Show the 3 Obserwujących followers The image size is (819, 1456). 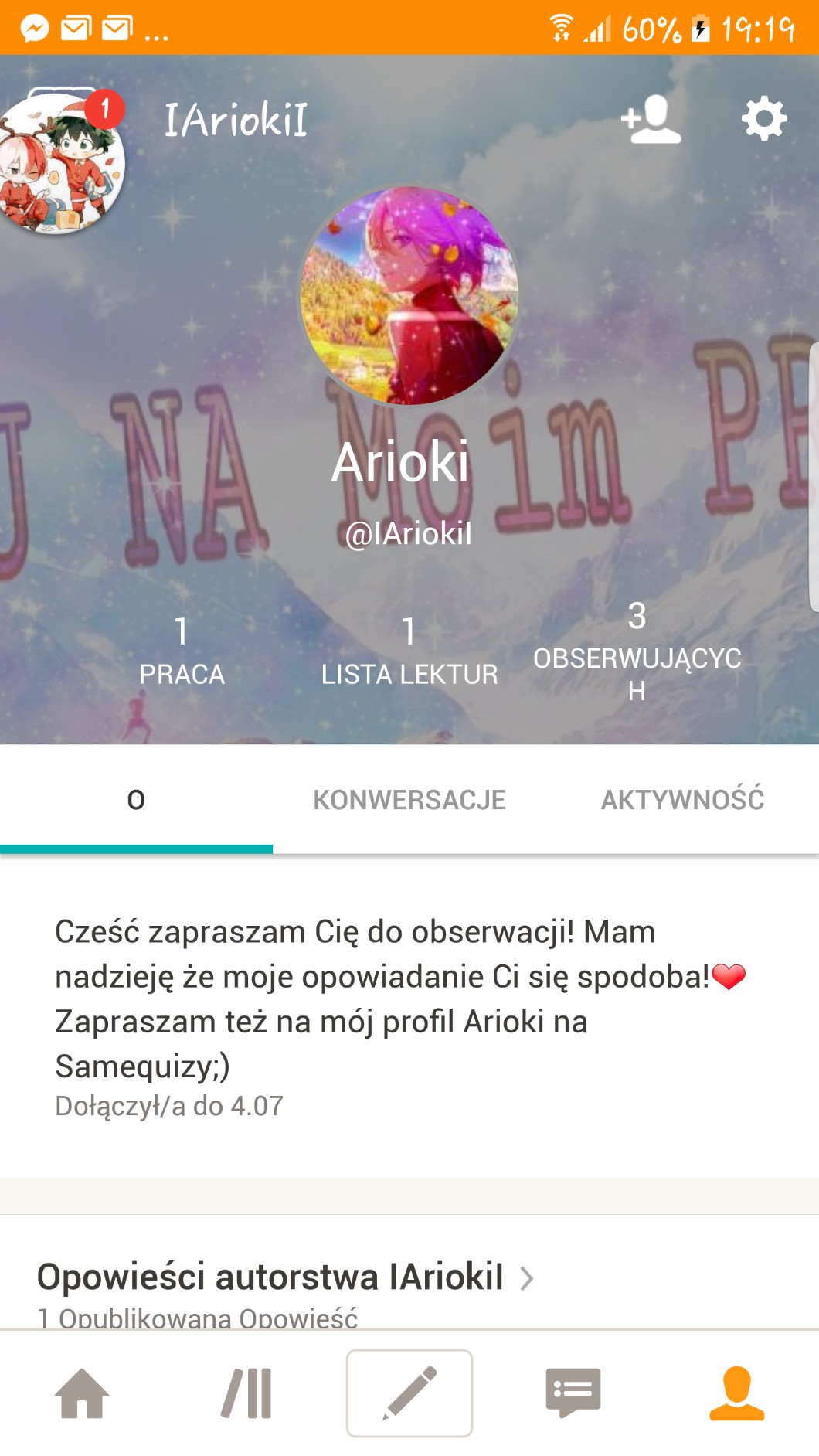click(637, 651)
